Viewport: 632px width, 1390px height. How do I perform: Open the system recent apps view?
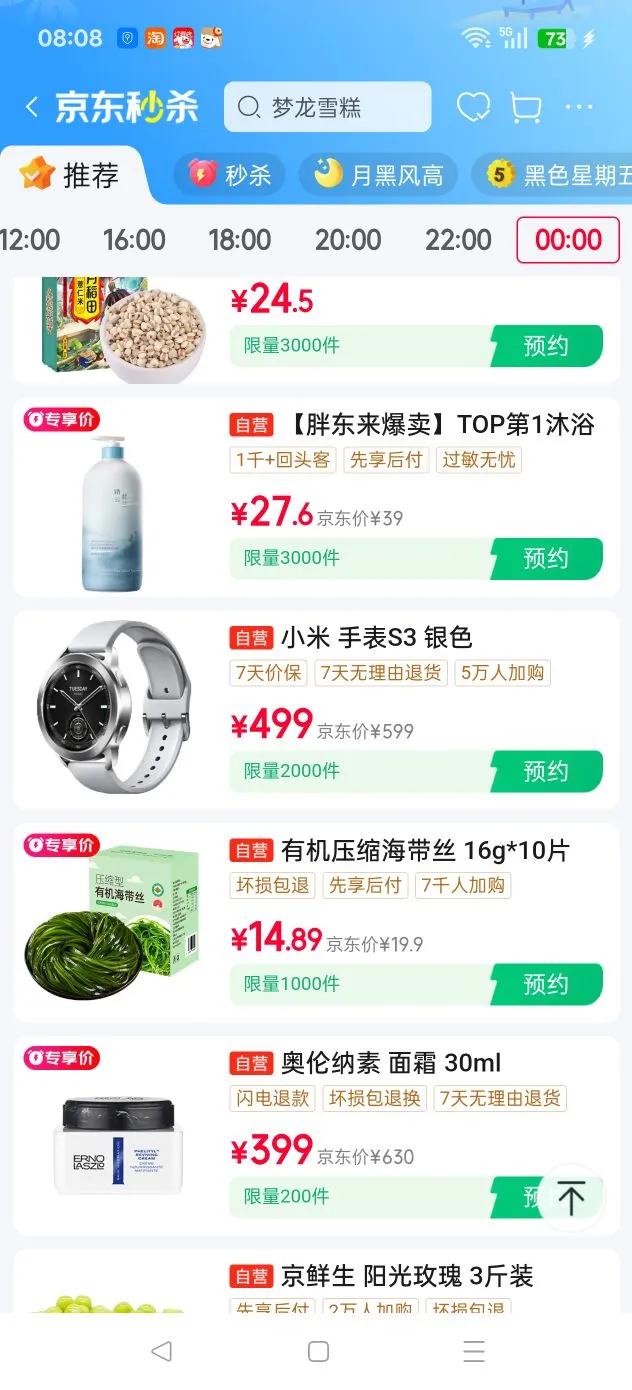[x=474, y=1352]
